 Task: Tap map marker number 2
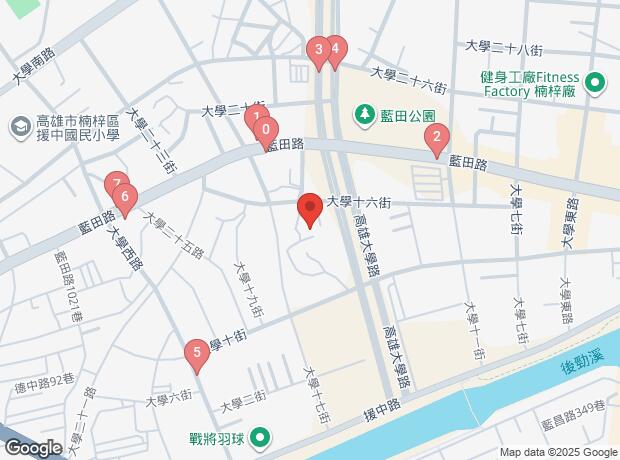[x=435, y=139]
